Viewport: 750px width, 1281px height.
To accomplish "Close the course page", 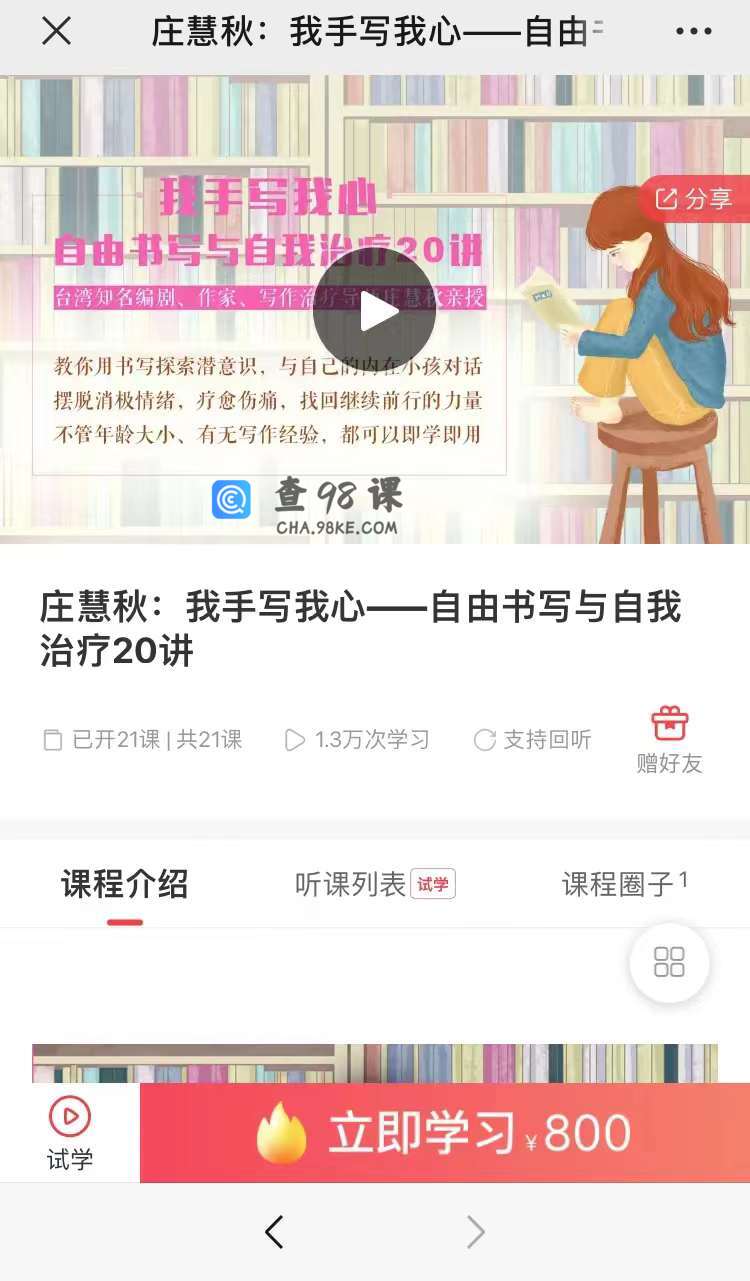I will tap(56, 32).
